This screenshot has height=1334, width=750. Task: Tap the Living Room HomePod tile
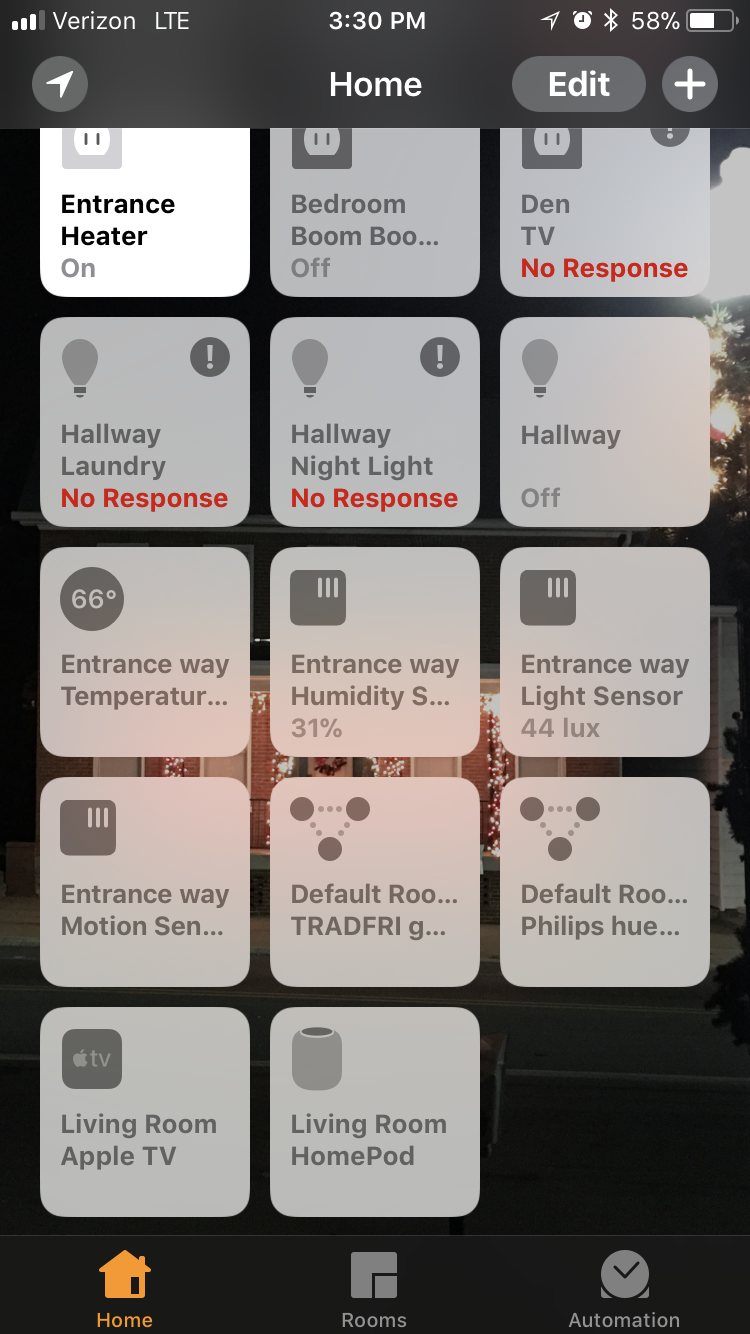[375, 1111]
